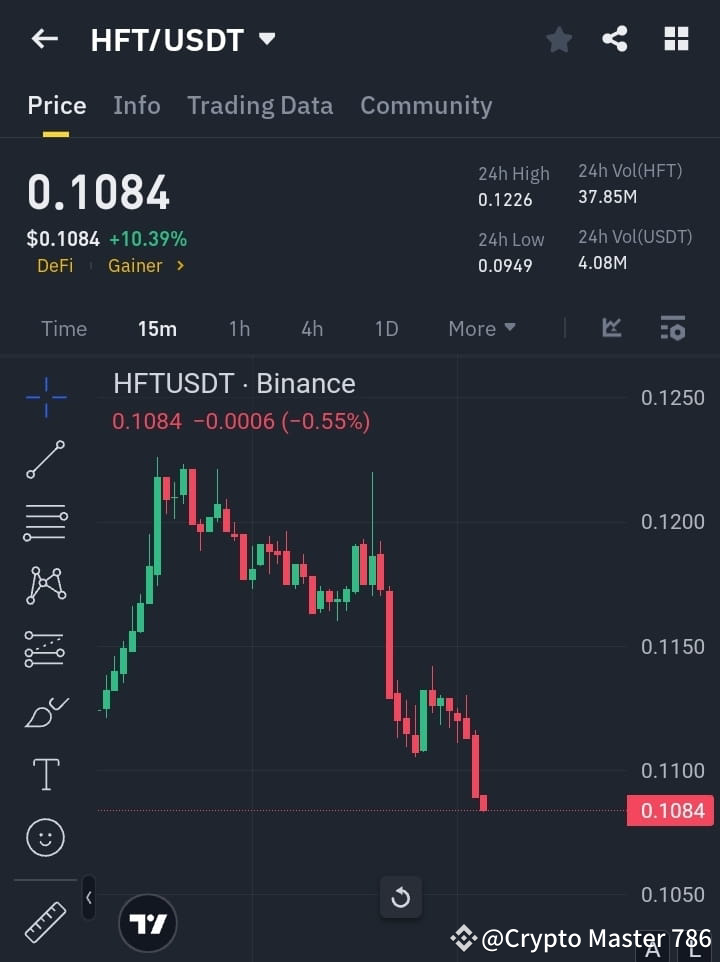Expand the More timeframes menu
Image resolution: width=720 pixels, height=962 pixels.
tap(481, 328)
